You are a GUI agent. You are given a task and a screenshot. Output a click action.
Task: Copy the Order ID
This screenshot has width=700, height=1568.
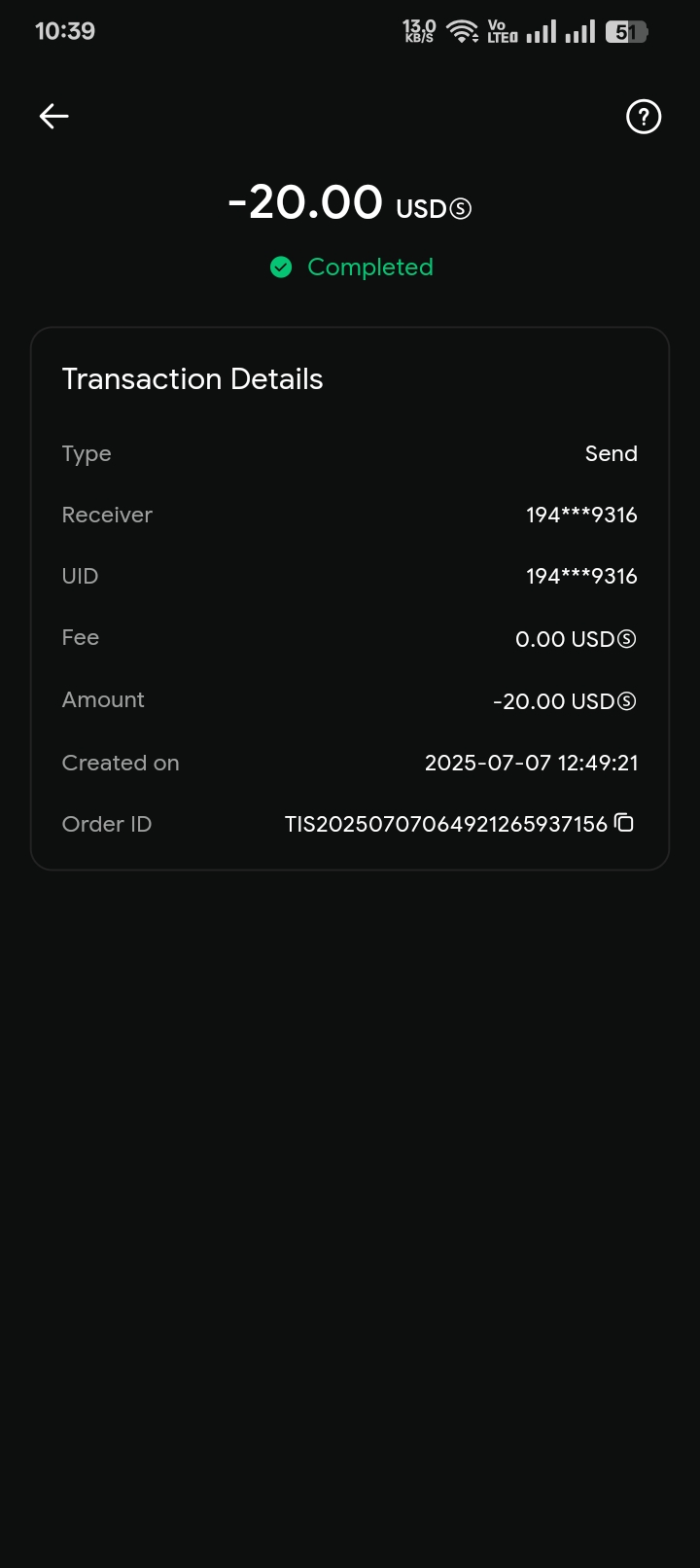624,823
